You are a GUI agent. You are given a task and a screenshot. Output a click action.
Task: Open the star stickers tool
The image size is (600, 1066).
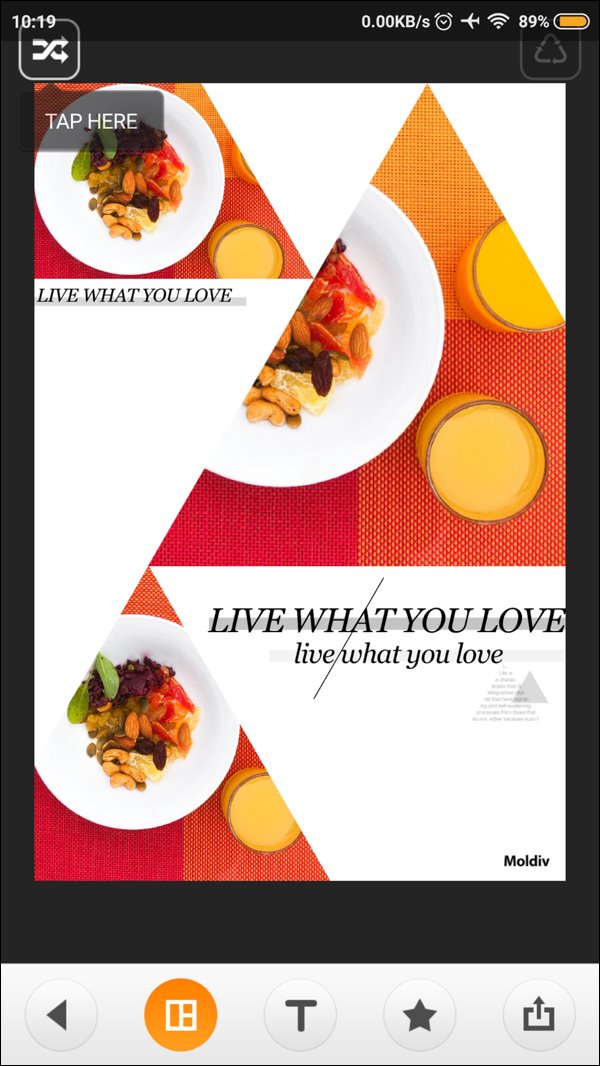click(x=419, y=1015)
